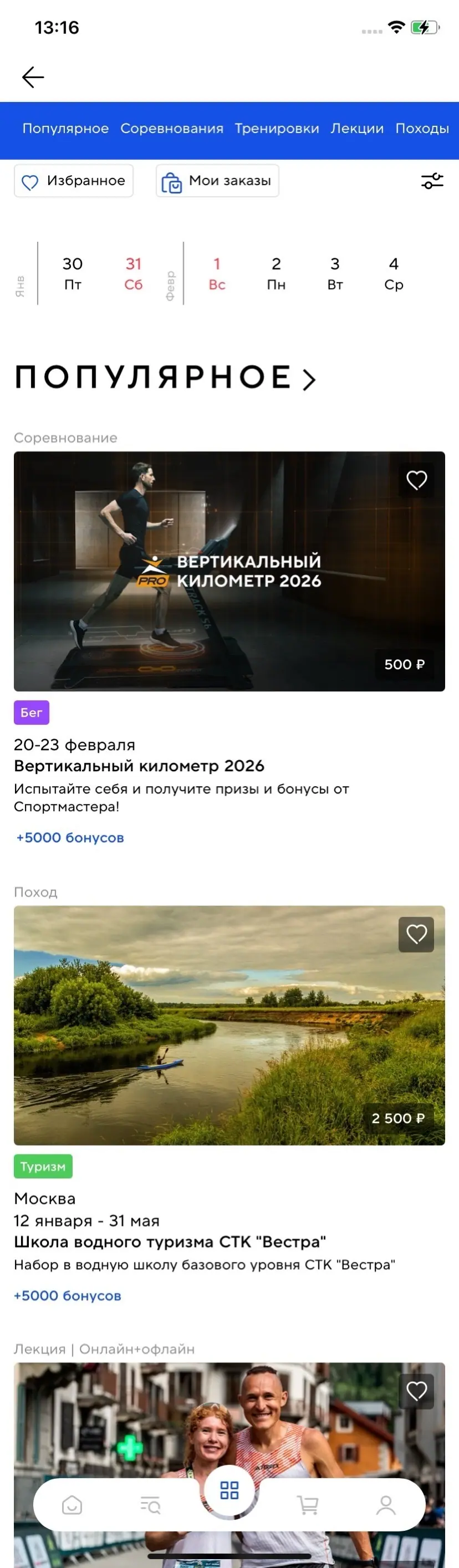This screenshot has width=459, height=1568.
Task: Open Вертикальный километр 2026 event
Action: tap(229, 571)
